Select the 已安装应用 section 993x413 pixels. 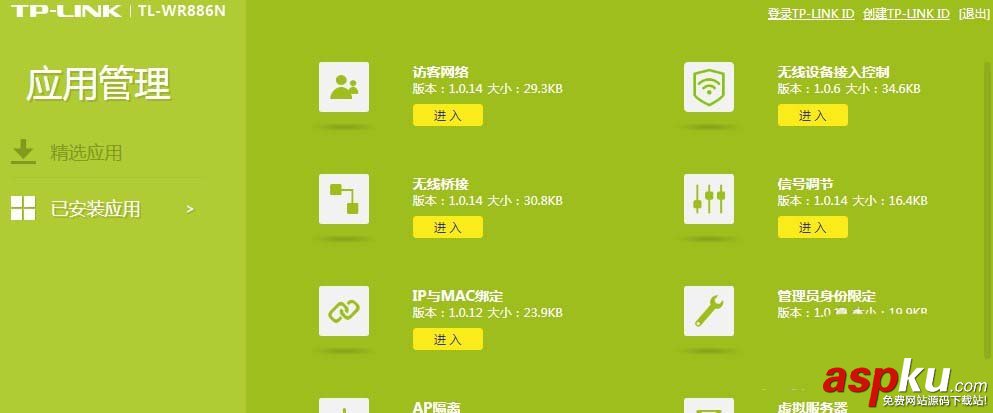(x=95, y=209)
